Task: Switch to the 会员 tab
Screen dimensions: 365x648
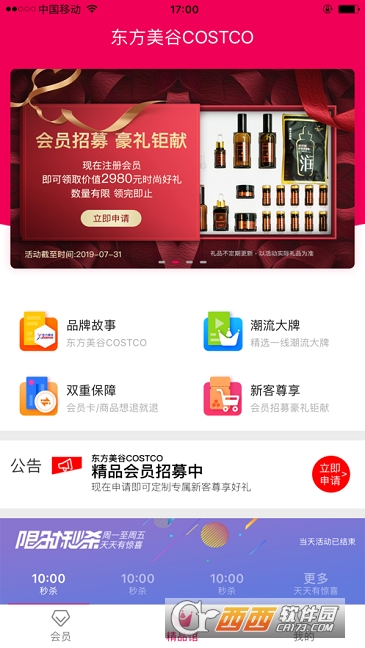Action: click(61, 625)
